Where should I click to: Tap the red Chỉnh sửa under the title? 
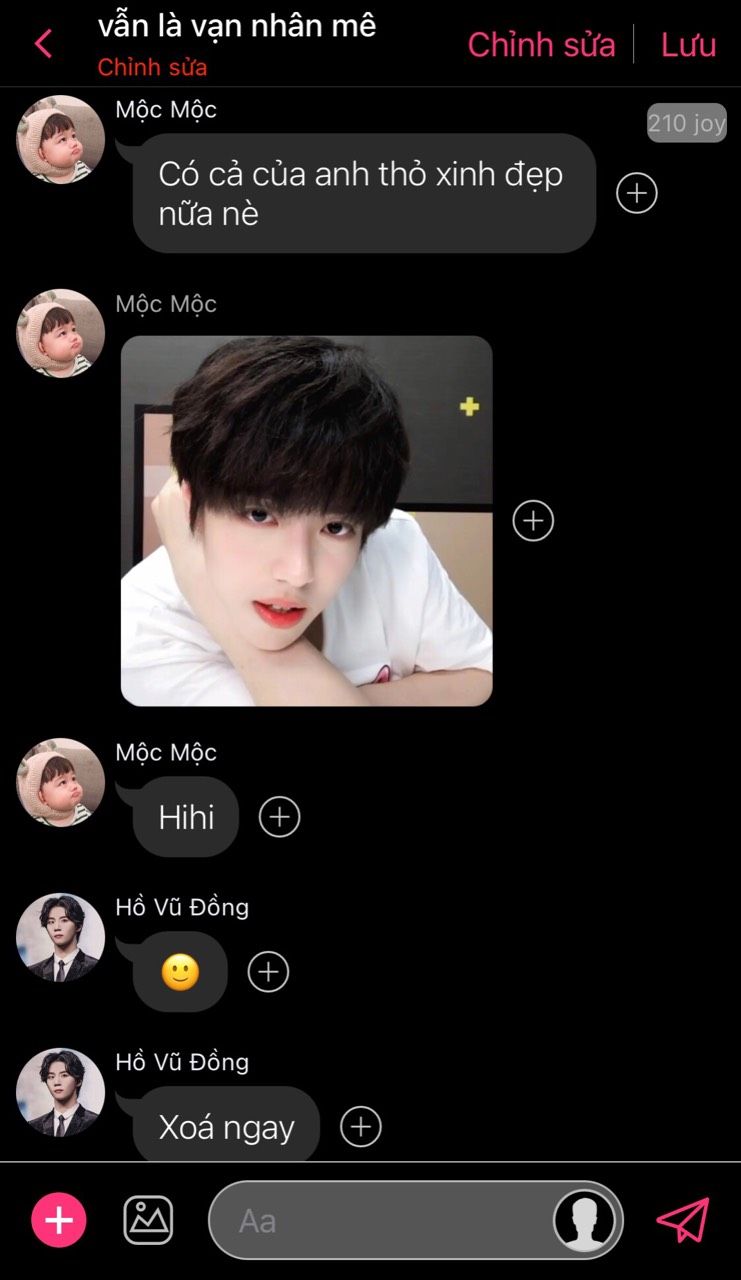[152, 68]
